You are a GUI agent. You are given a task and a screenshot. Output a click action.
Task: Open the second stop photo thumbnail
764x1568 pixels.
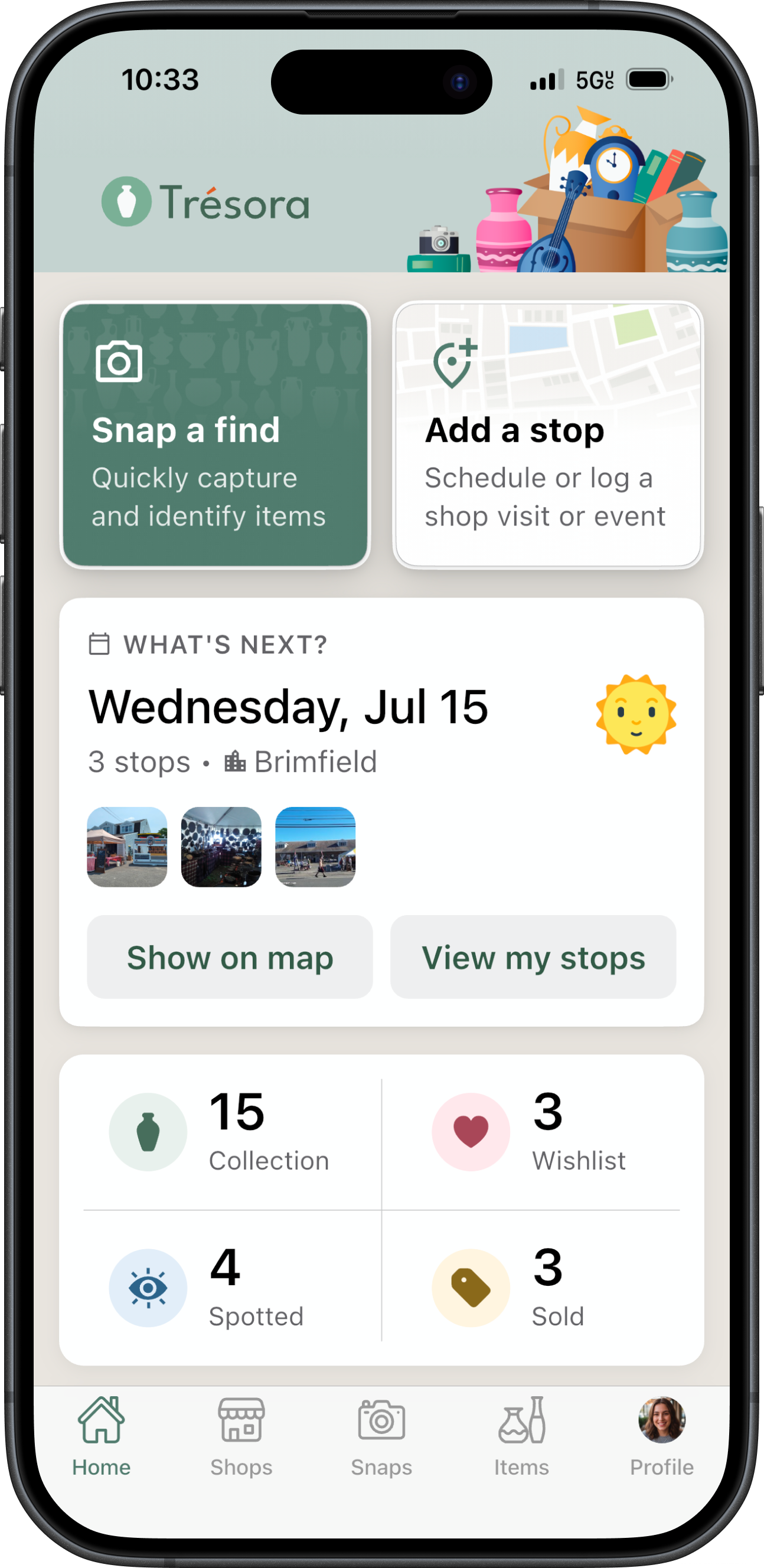pos(221,847)
